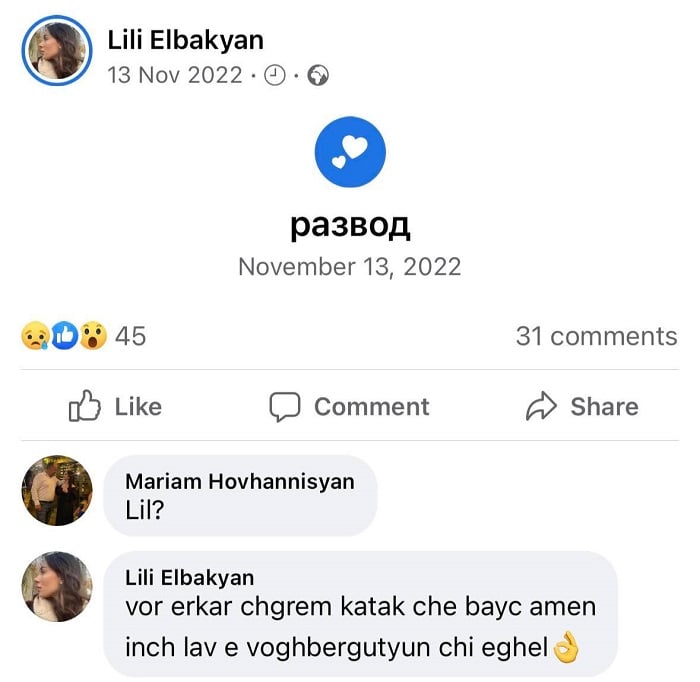The width and height of the screenshot is (700, 682).
Task: Tap Mariam Hovhannisyan's avatar
Action: 57,490
